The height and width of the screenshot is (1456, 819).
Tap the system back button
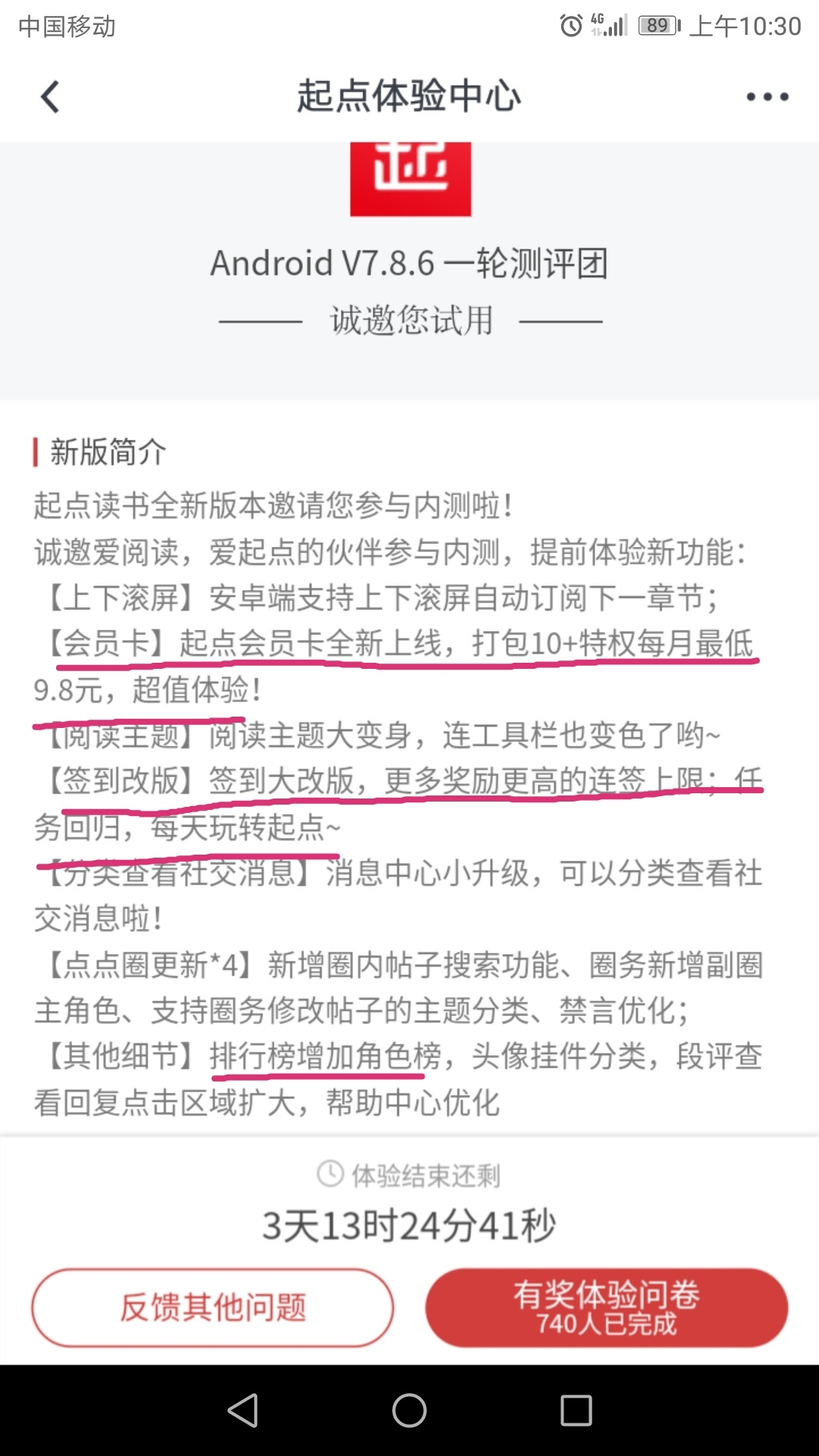(x=243, y=1410)
